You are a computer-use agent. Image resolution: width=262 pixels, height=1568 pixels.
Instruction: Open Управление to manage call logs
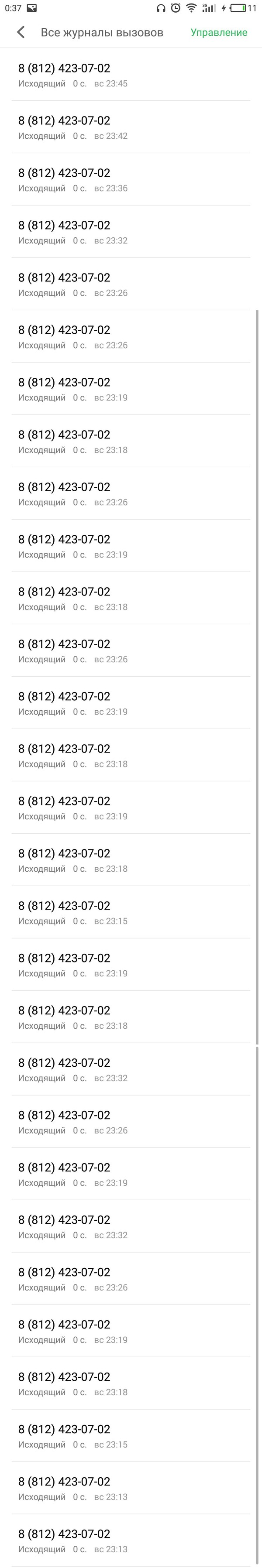(219, 33)
